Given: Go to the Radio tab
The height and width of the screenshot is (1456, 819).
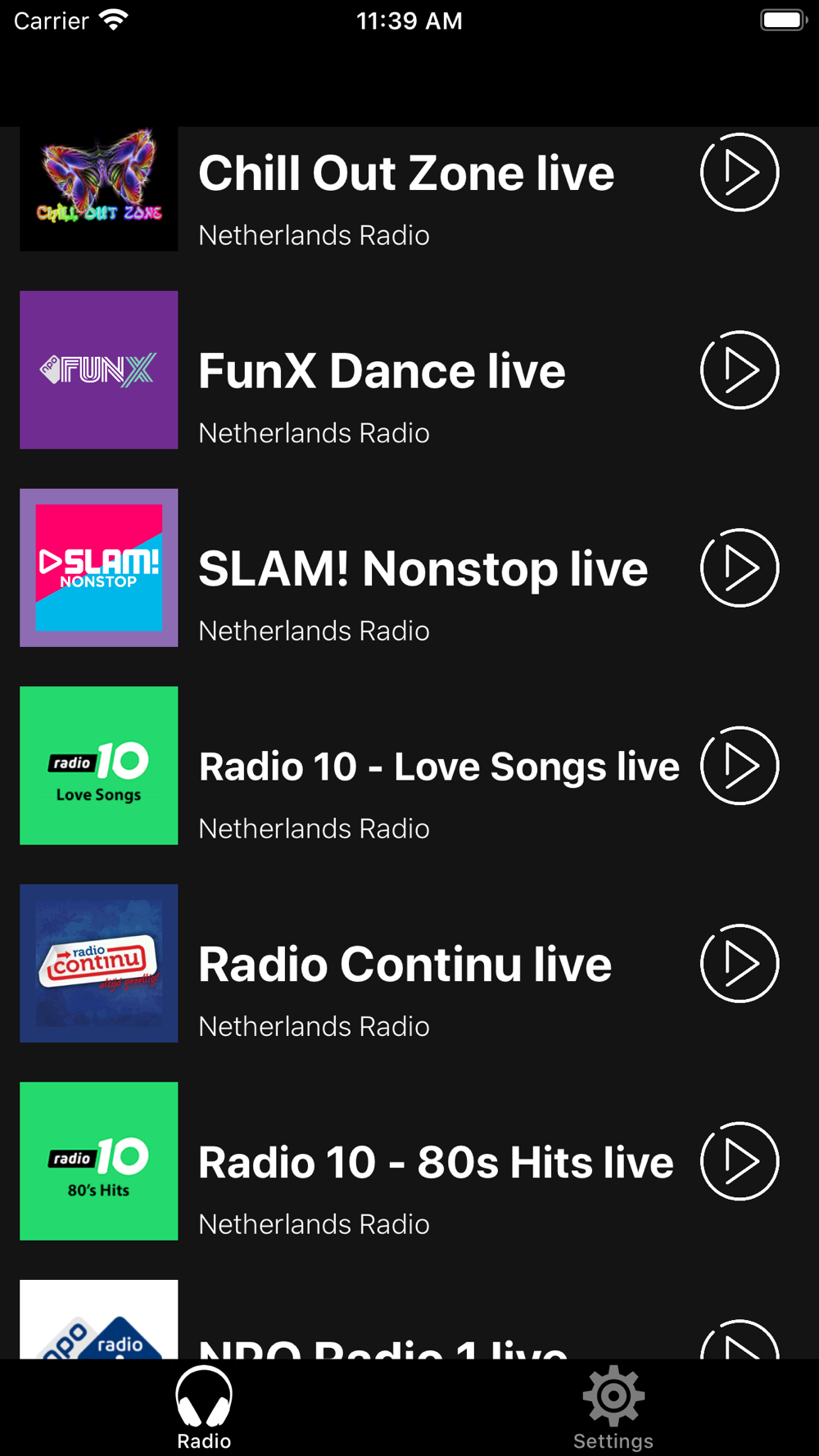Looking at the screenshot, I should tap(204, 1408).
